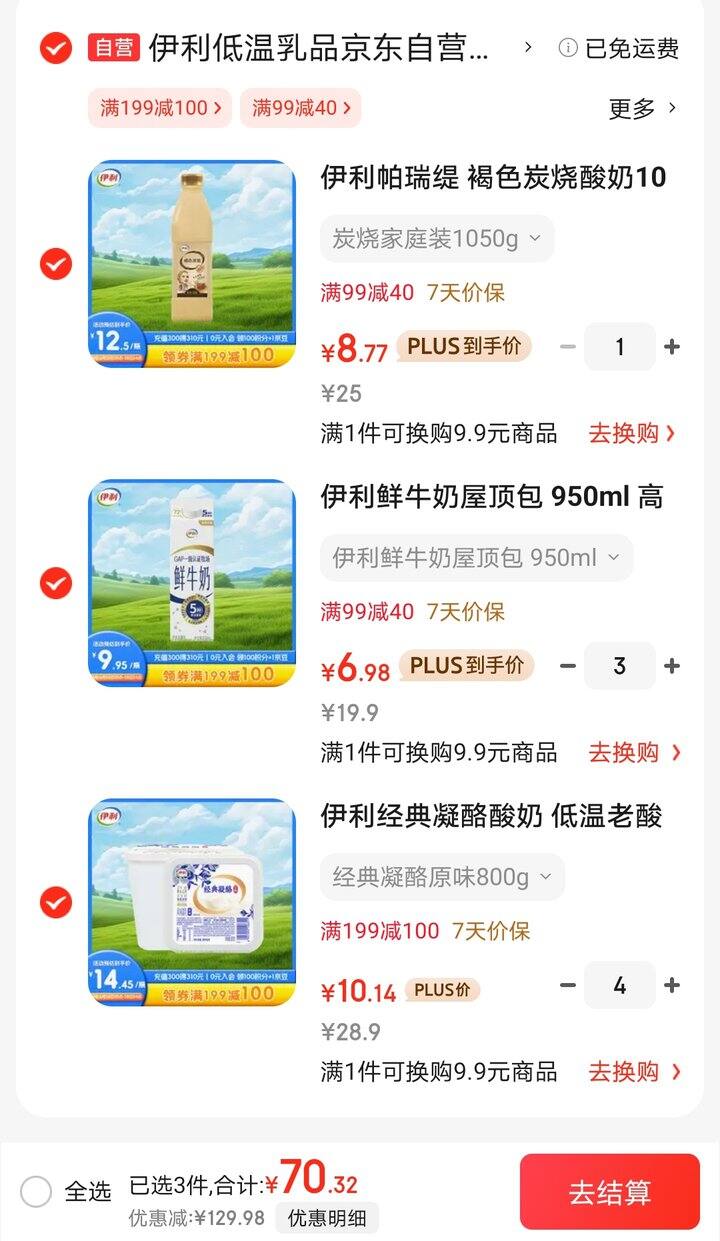720x1241 pixels.
Task: Increase quantity of 伊利鲜牛奶屋顶包
Action: coord(672,666)
